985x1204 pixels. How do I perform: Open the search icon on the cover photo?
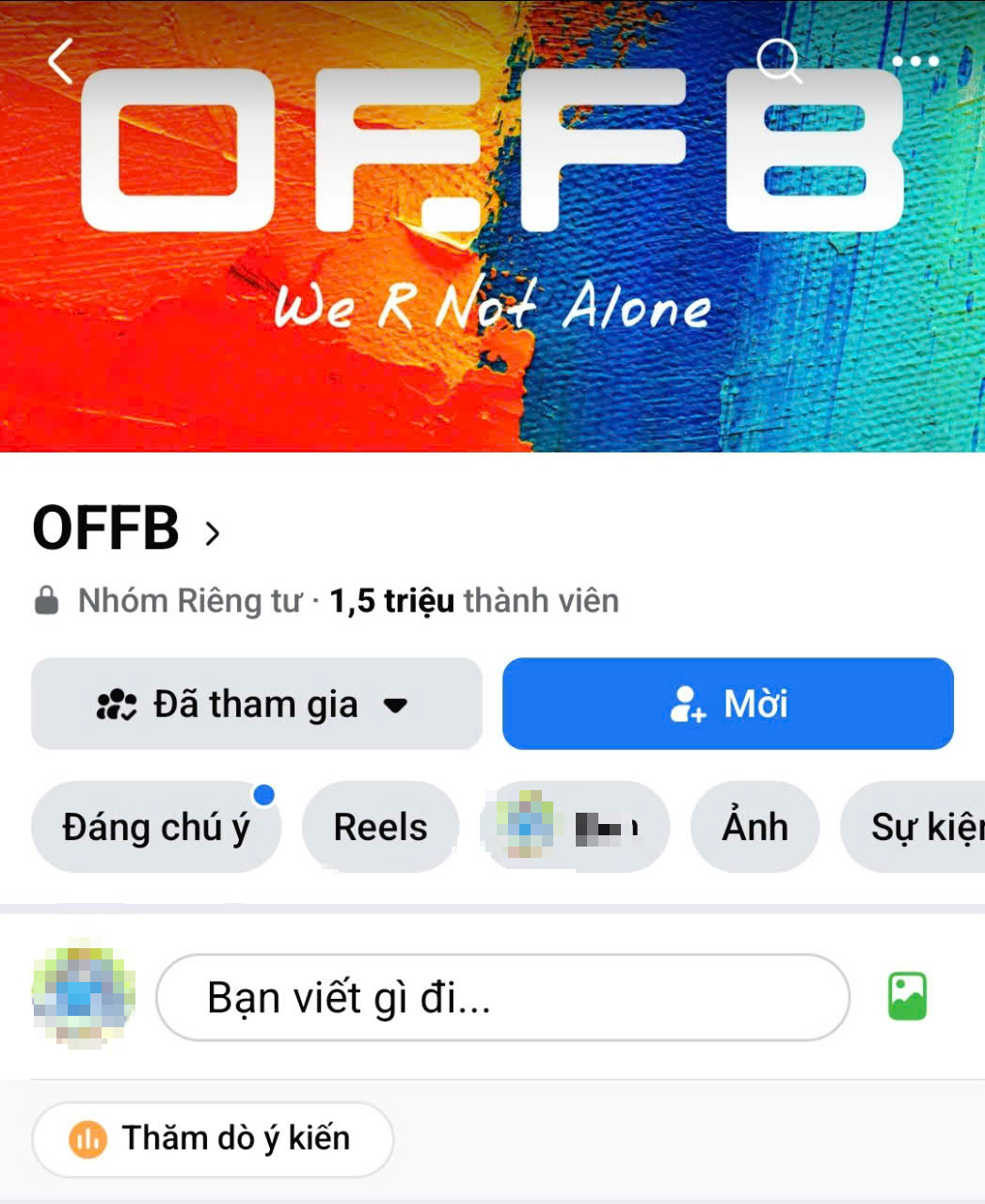click(778, 64)
